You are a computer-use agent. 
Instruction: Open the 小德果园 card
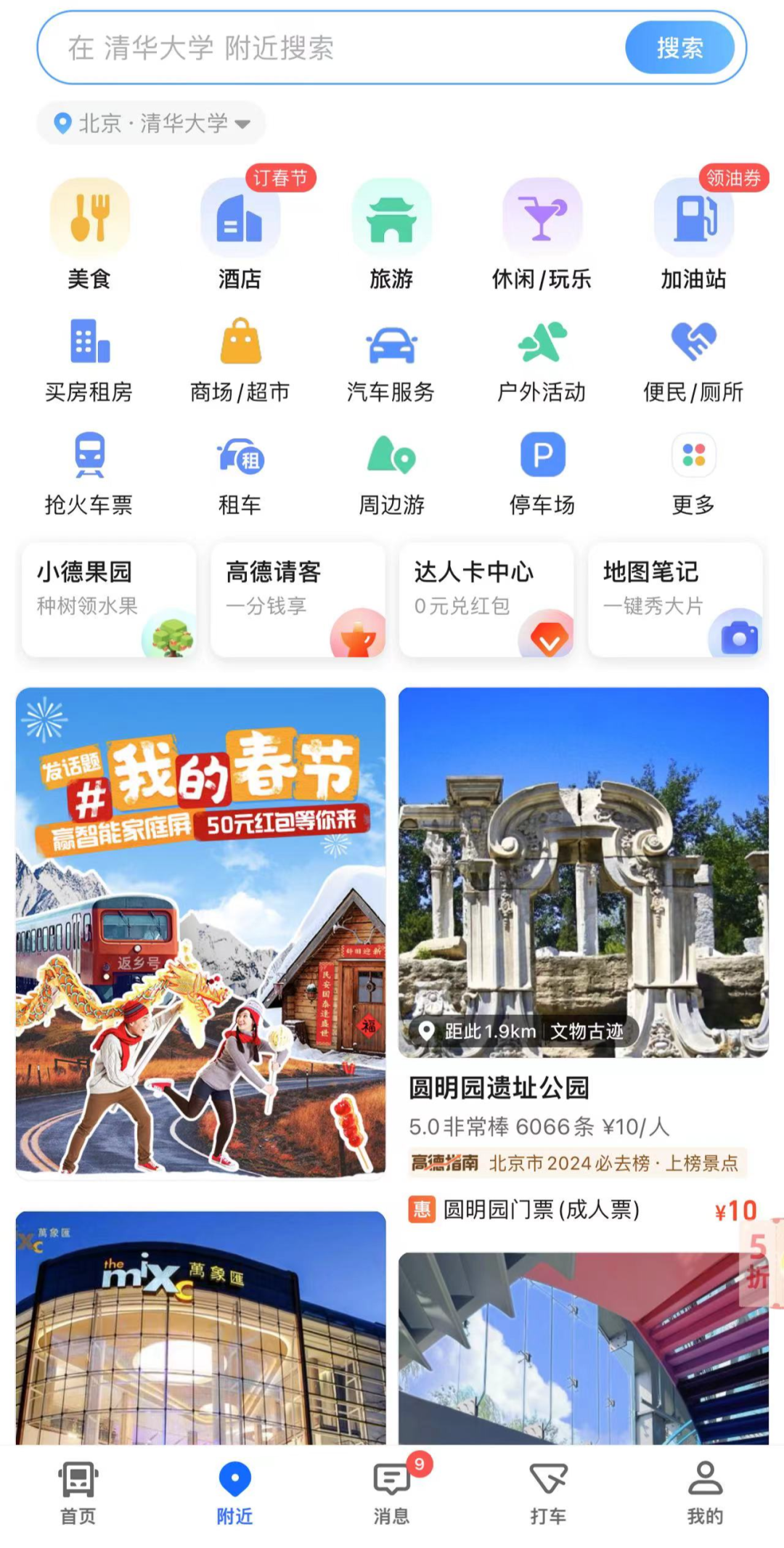coord(109,600)
